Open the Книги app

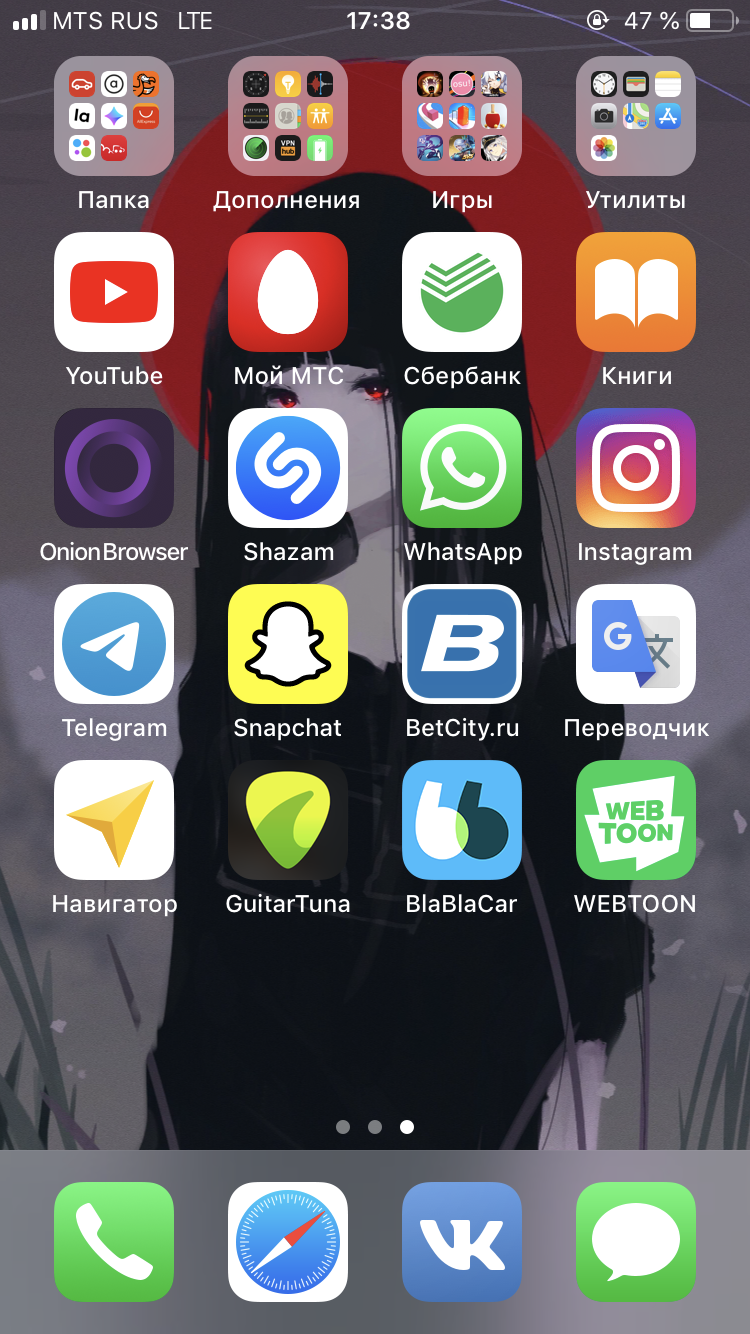(636, 292)
